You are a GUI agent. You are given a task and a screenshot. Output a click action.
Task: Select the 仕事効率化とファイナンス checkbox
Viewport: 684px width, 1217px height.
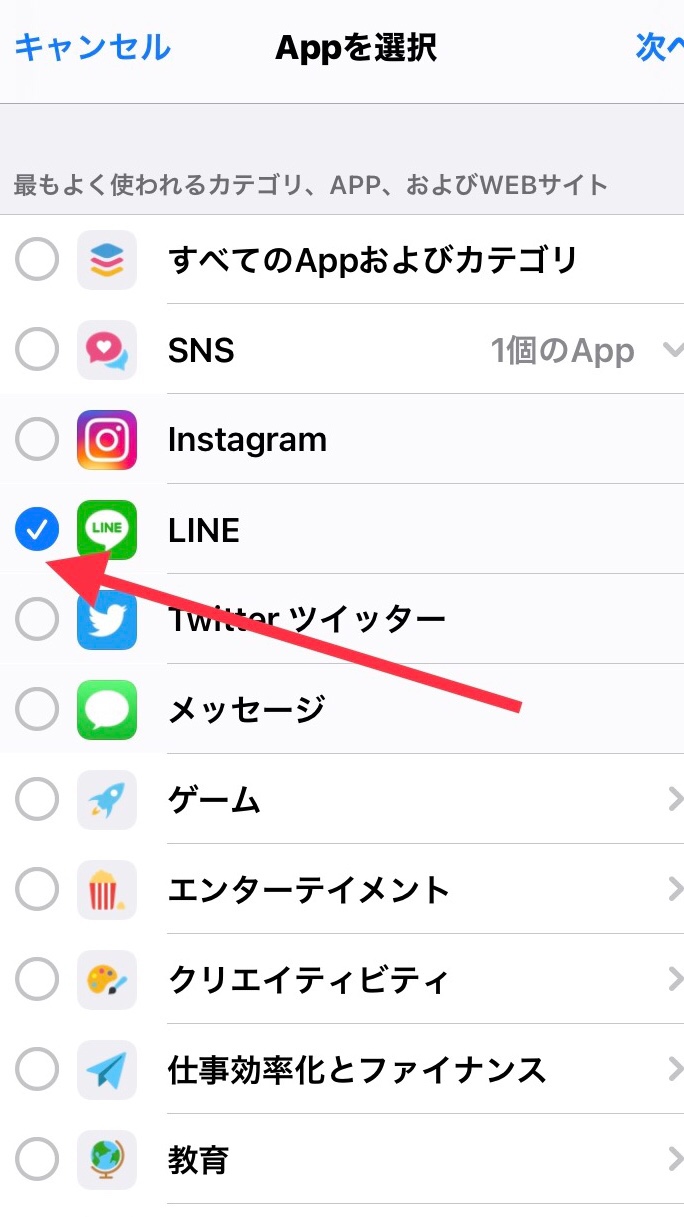click(37, 1070)
